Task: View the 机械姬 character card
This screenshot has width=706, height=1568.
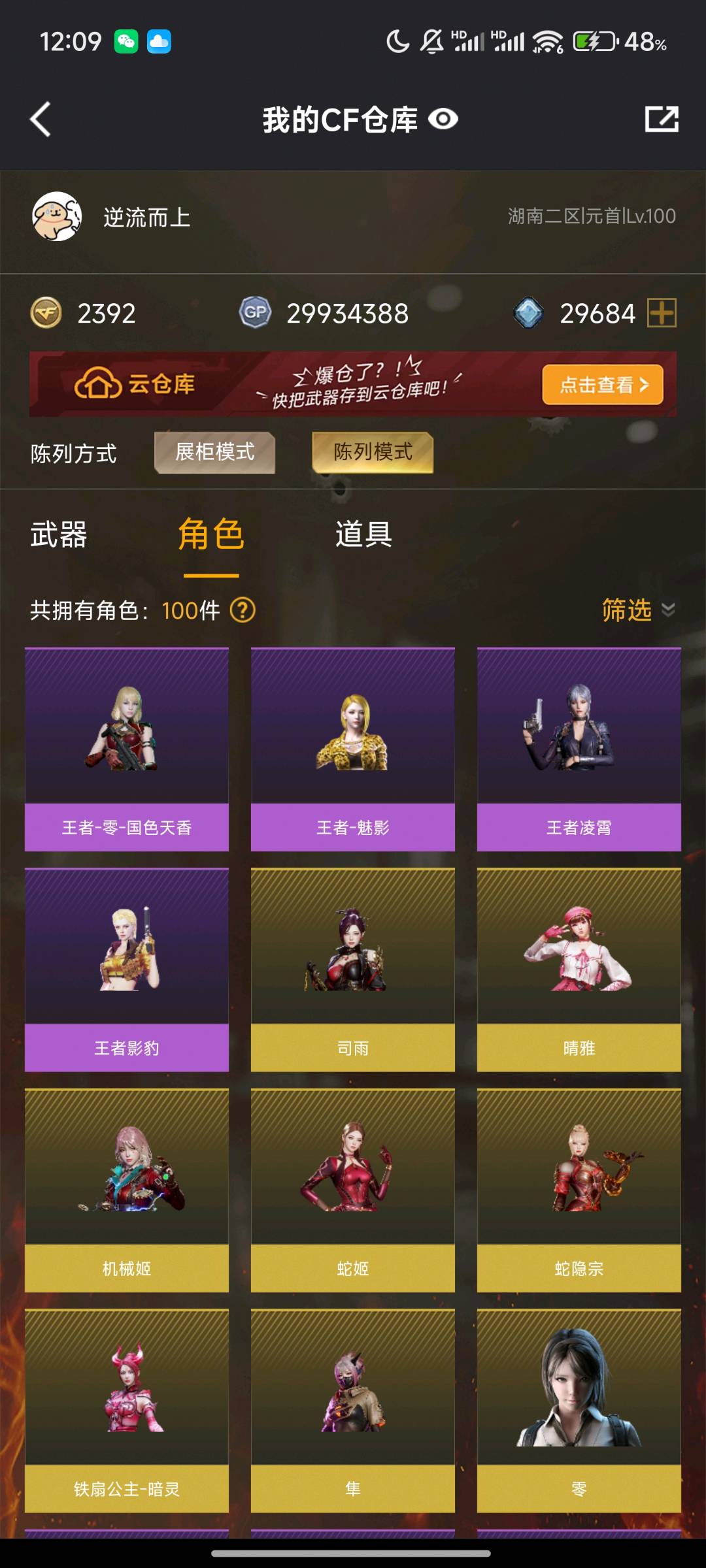Action: coord(127,1190)
